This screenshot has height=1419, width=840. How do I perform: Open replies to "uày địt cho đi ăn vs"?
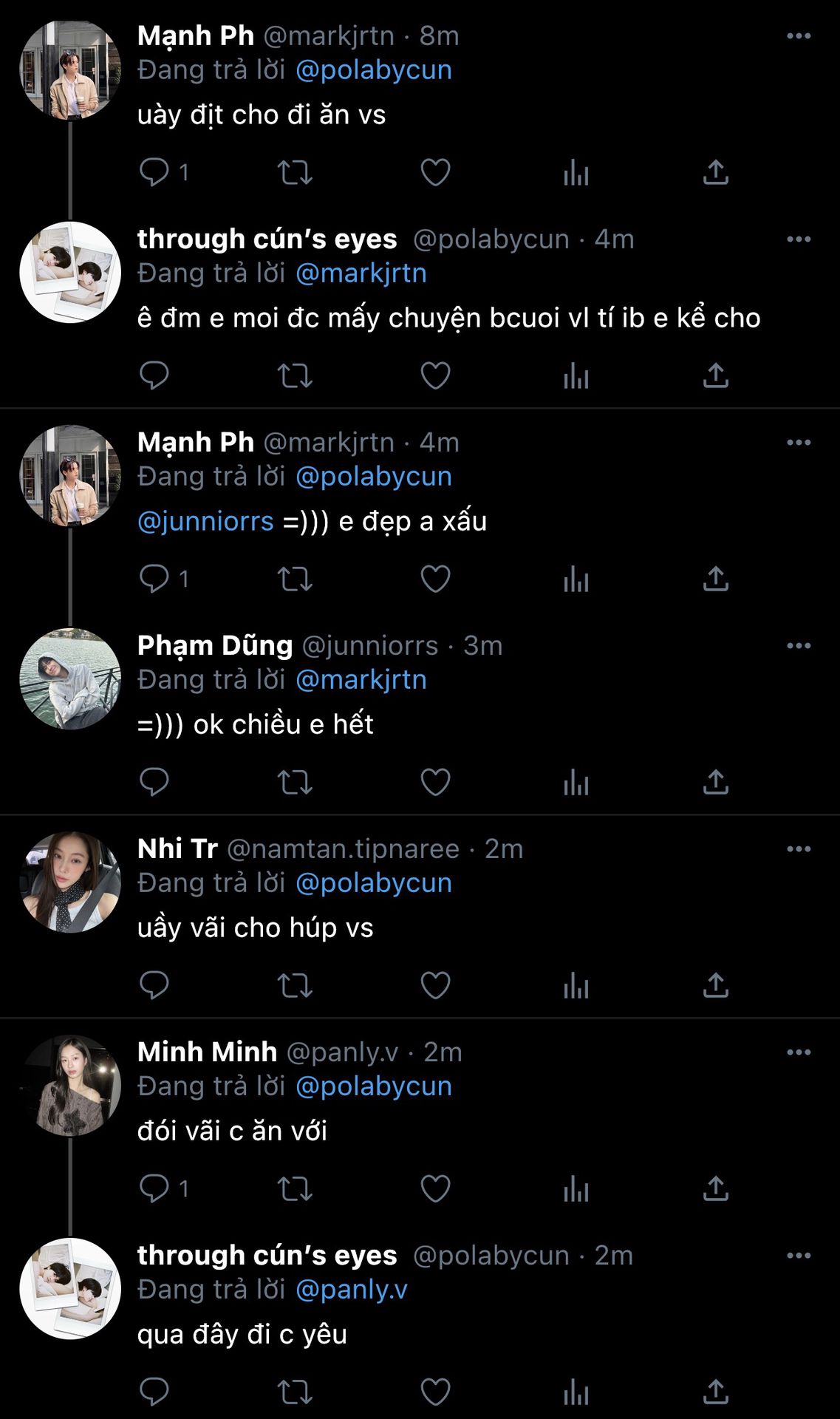point(154,173)
